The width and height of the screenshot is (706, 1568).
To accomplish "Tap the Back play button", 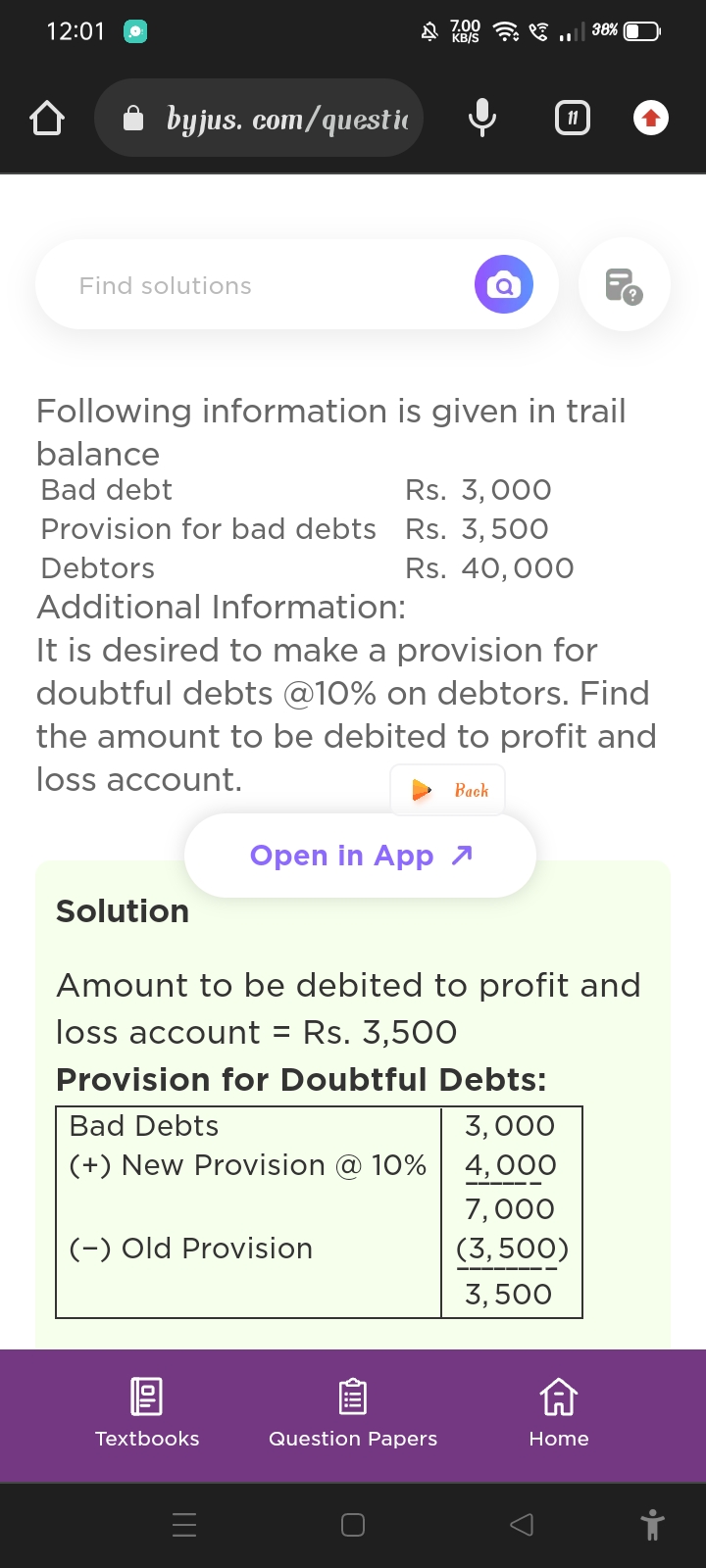I will point(448,790).
